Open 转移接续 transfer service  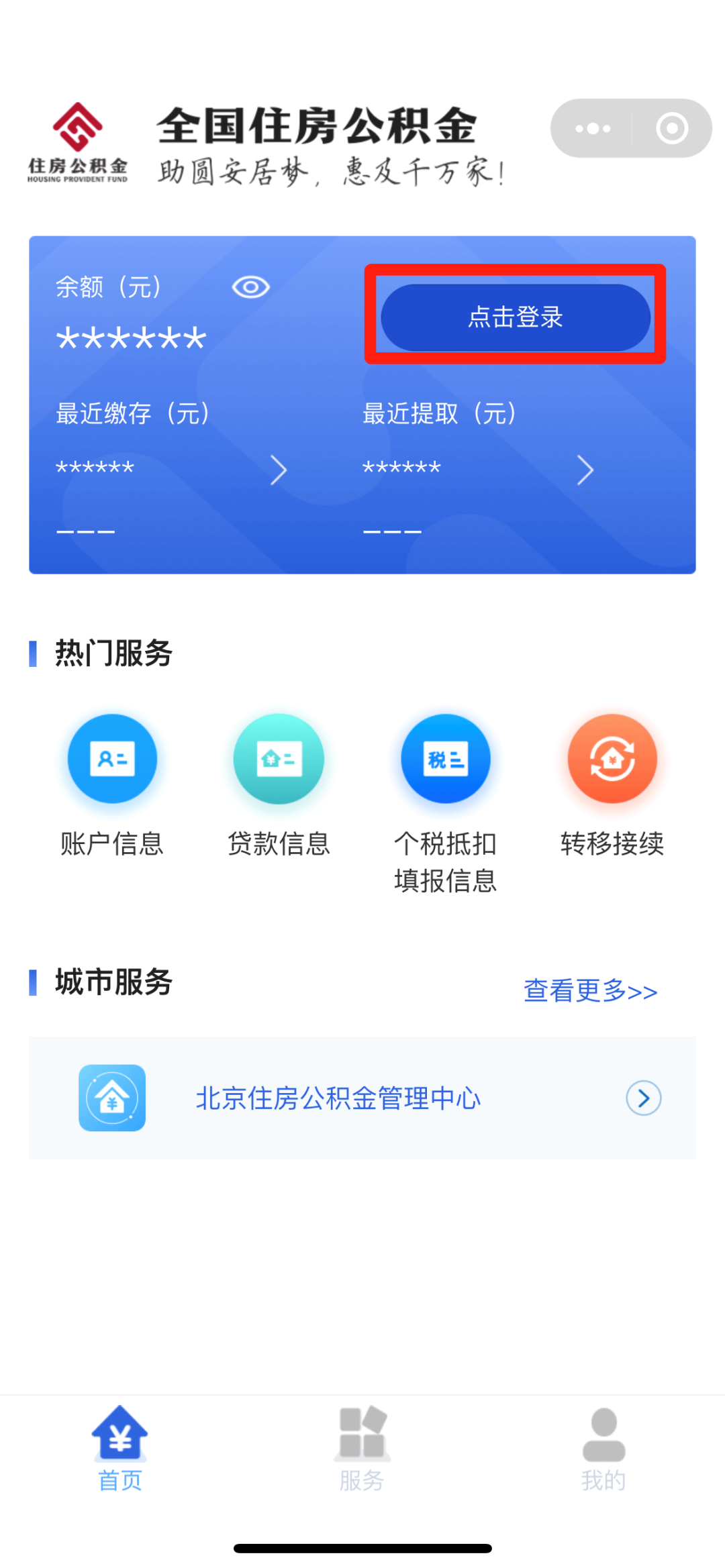(612, 759)
